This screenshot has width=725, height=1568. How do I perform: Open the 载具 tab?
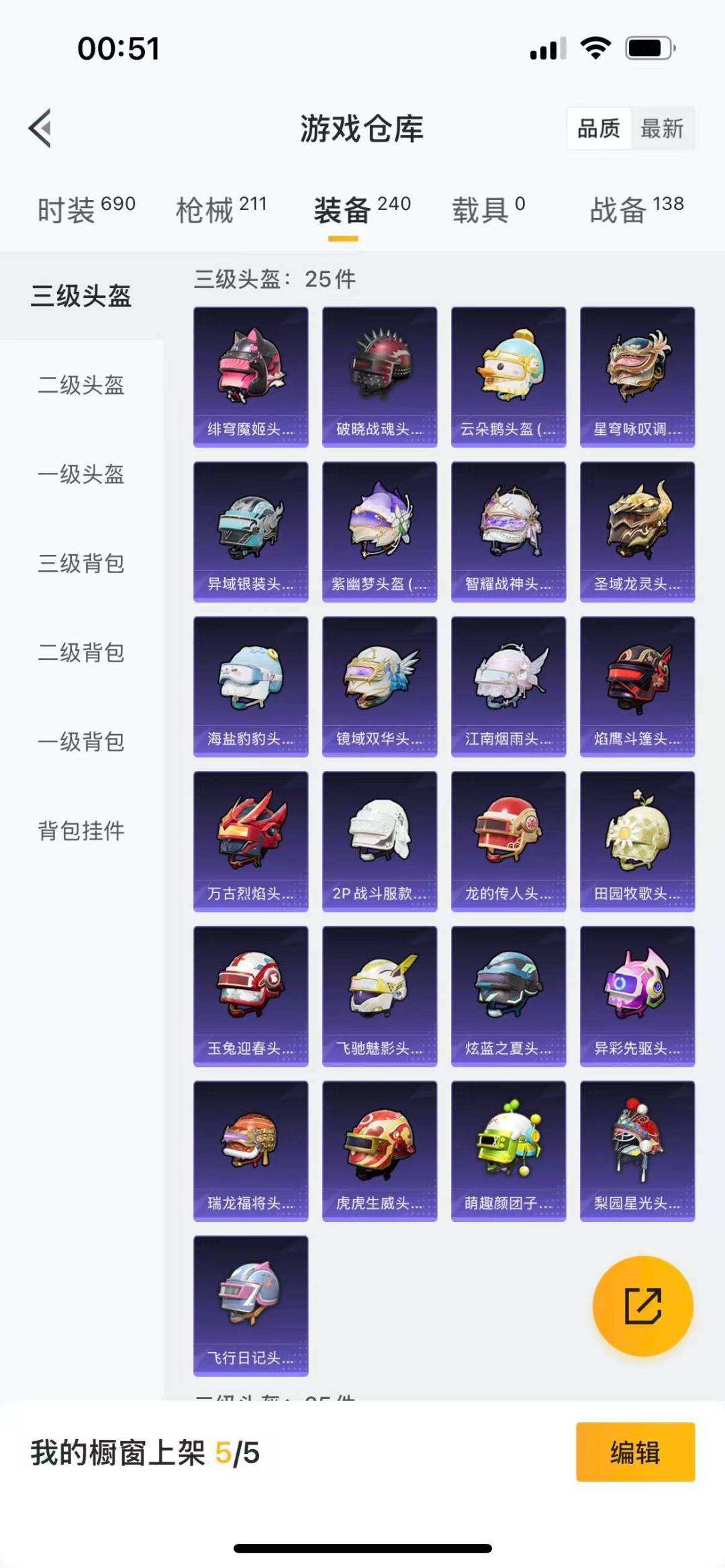(488, 209)
